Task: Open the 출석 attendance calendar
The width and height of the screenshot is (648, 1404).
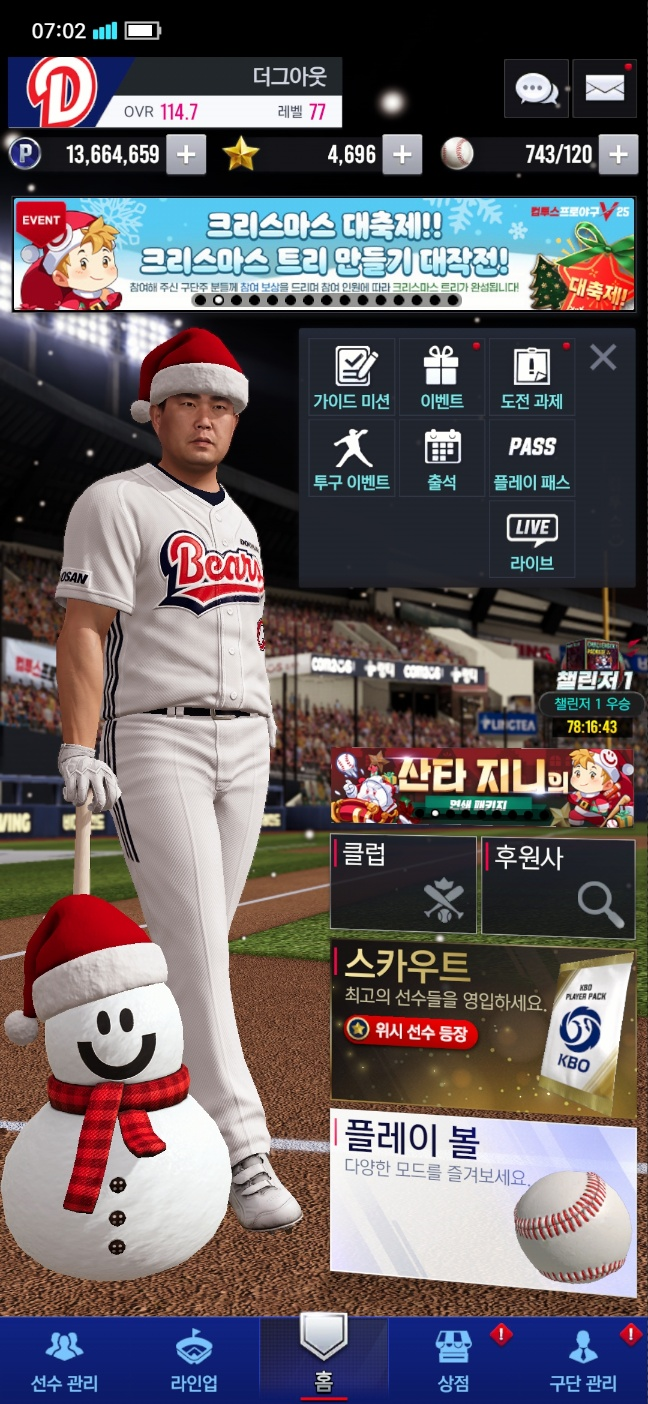Action: tap(441, 458)
